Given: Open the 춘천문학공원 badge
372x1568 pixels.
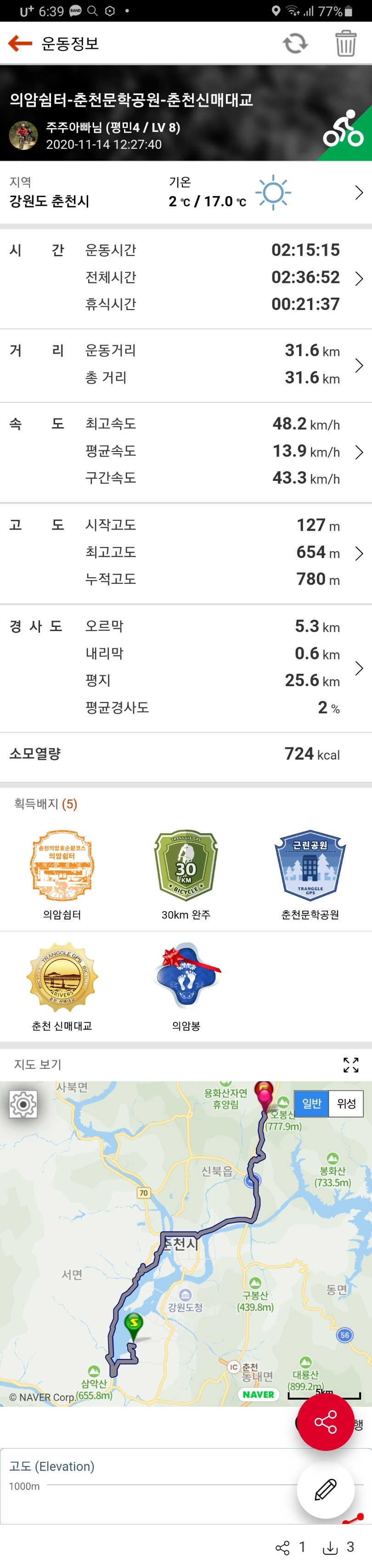Looking at the screenshot, I should click(x=310, y=867).
